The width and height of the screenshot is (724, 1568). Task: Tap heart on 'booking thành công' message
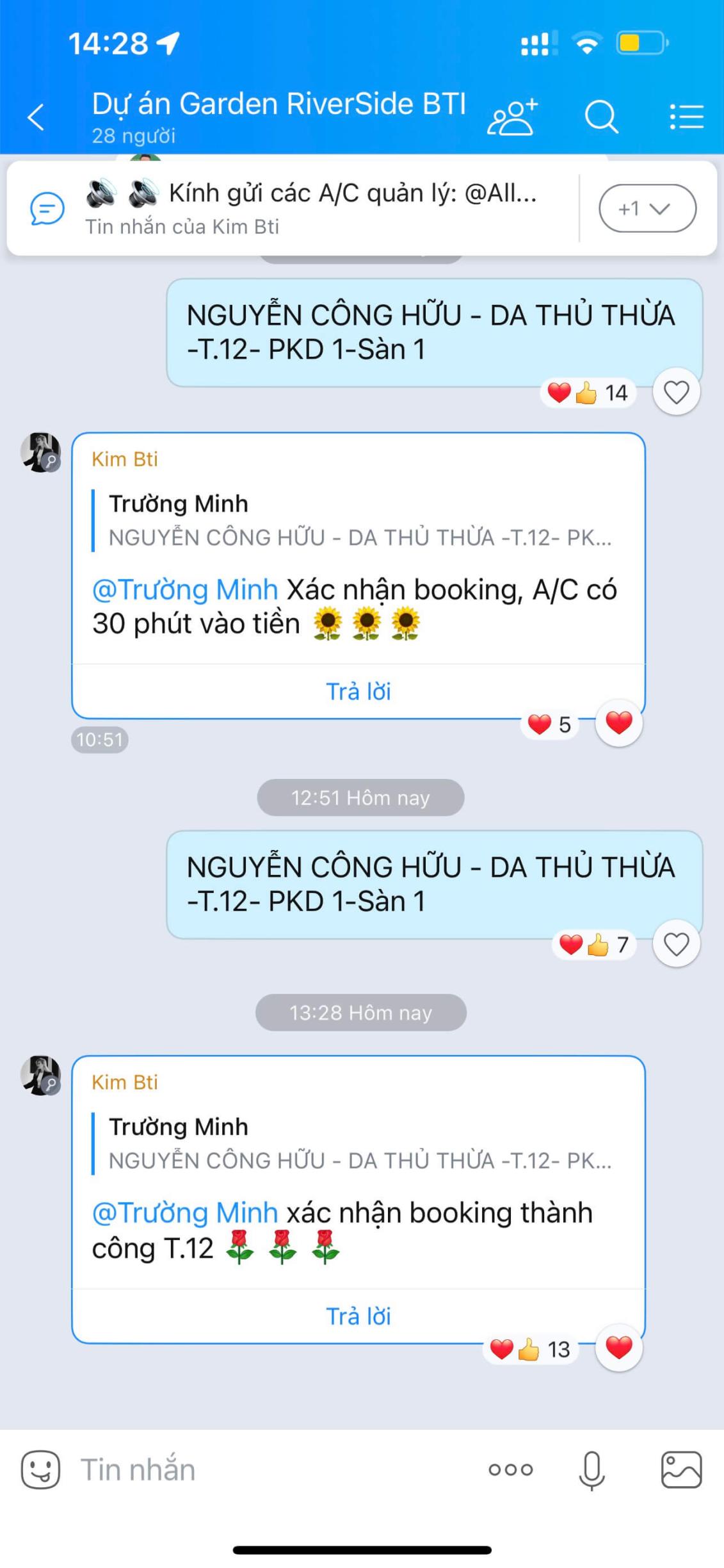(618, 1348)
